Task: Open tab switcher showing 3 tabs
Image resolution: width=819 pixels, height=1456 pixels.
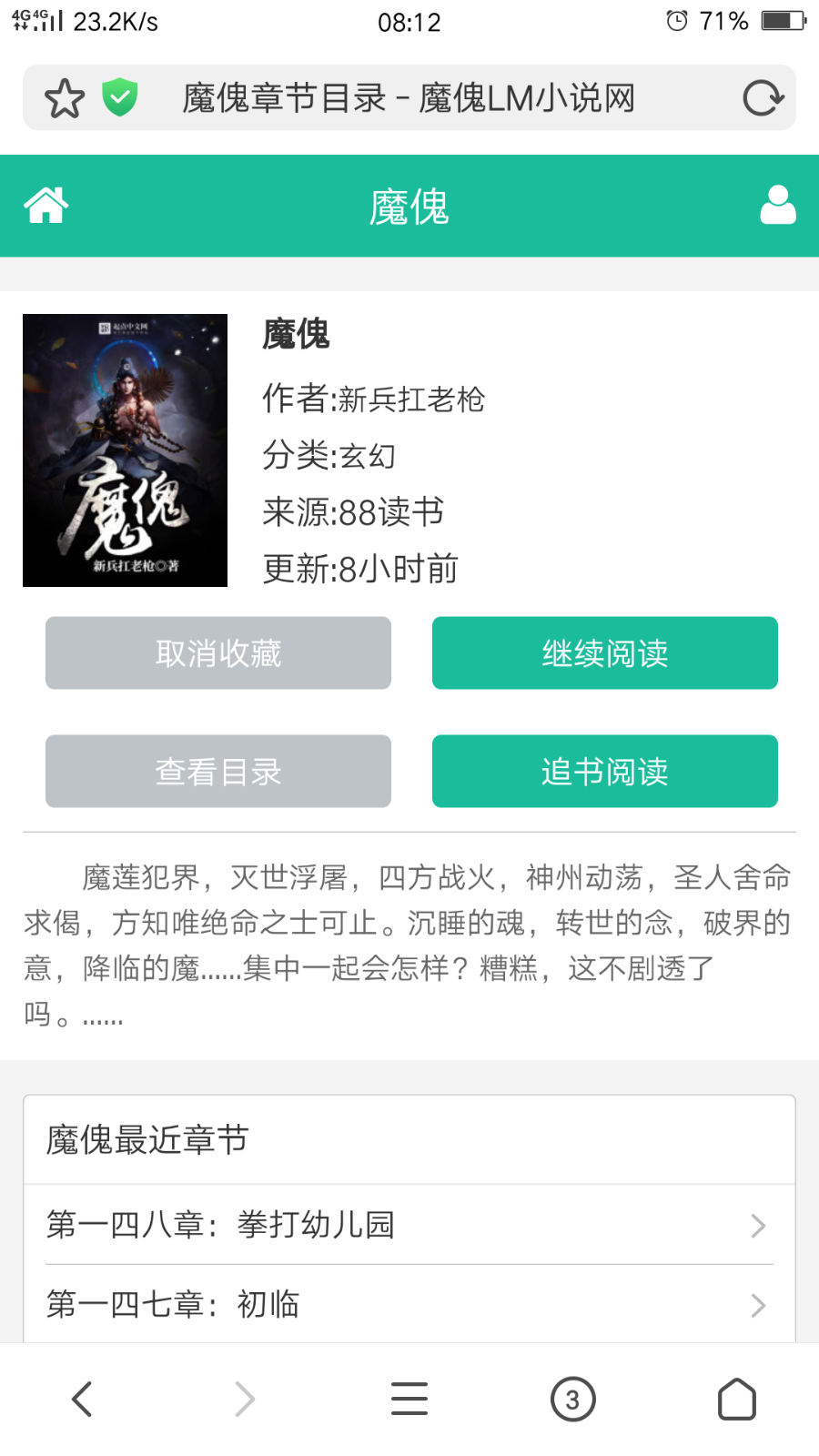Action: coord(572,1399)
